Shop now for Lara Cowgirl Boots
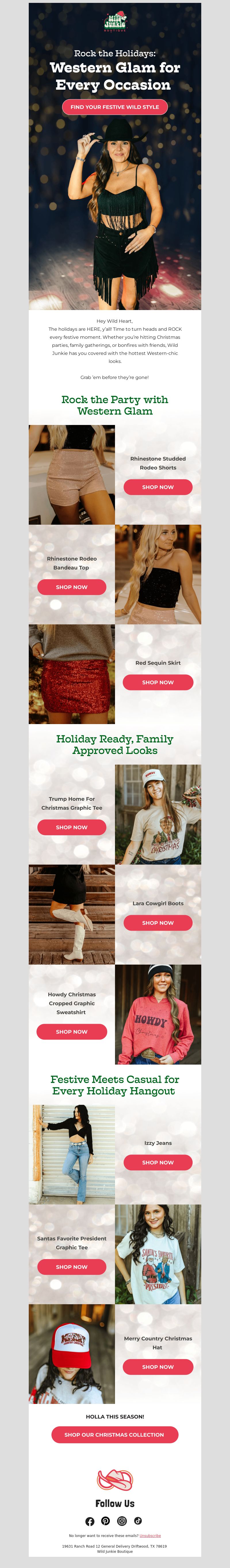Screen dimensions: 230x1568 point(158,923)
